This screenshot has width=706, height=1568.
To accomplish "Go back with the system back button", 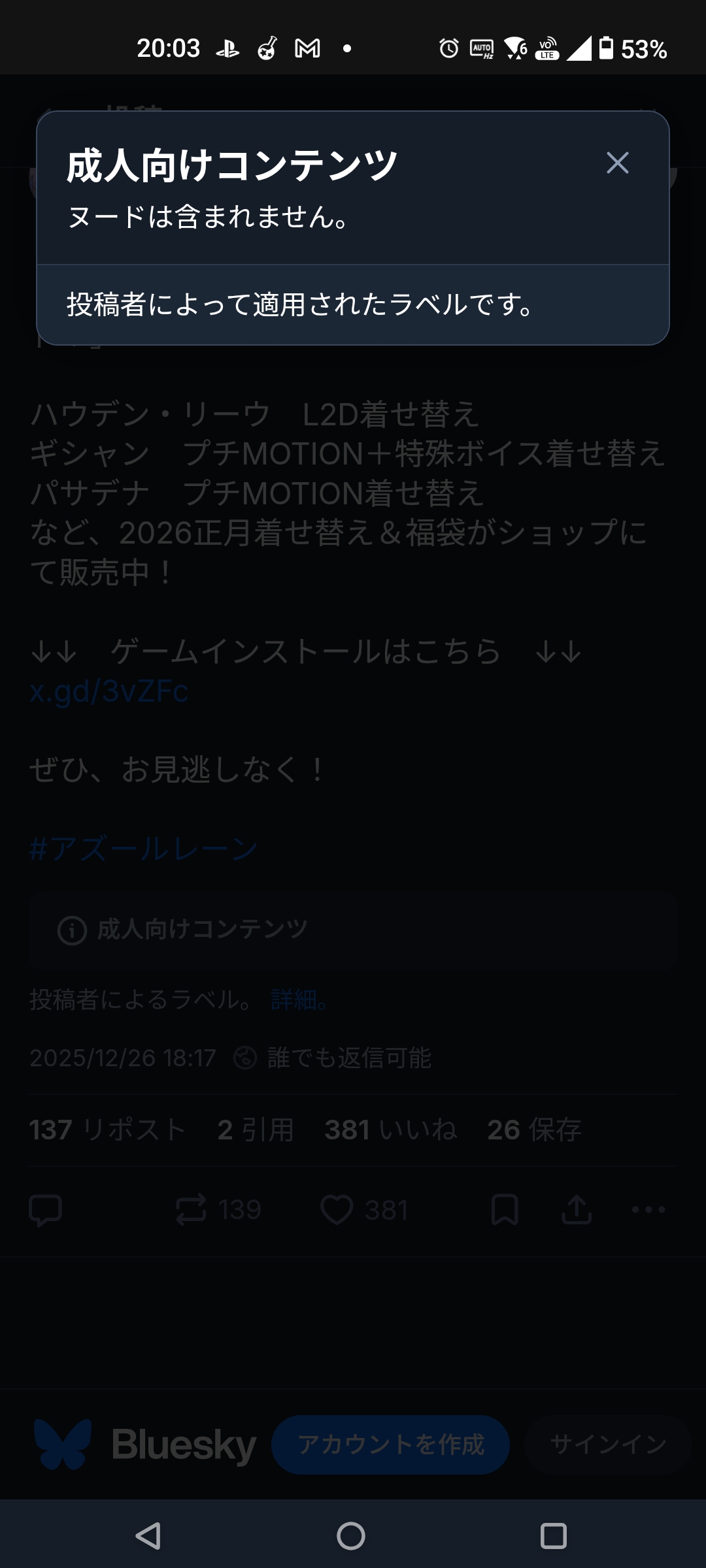I will click(x=148, y=1535).
